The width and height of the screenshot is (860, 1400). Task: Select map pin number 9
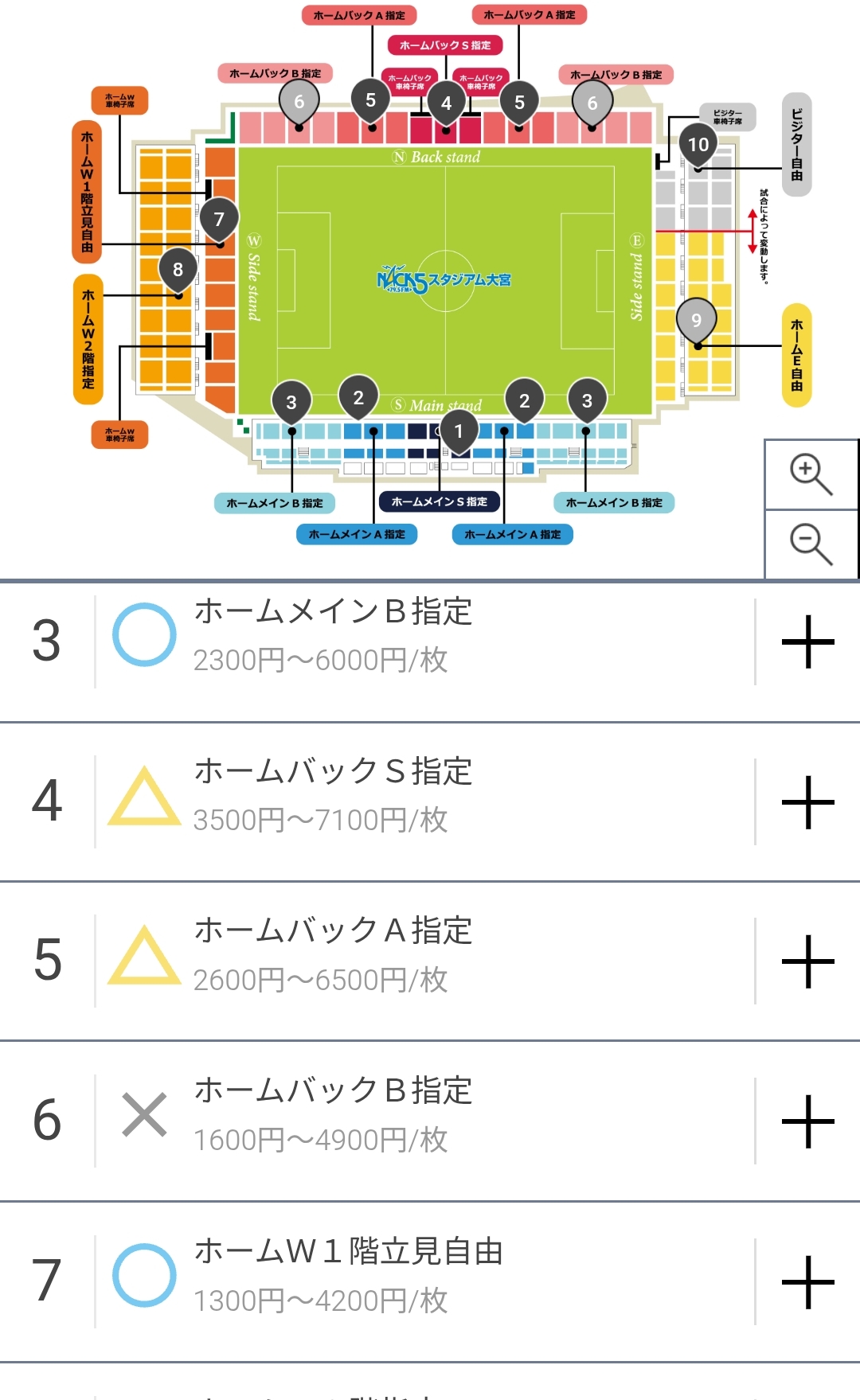click(x=697, y=320)
